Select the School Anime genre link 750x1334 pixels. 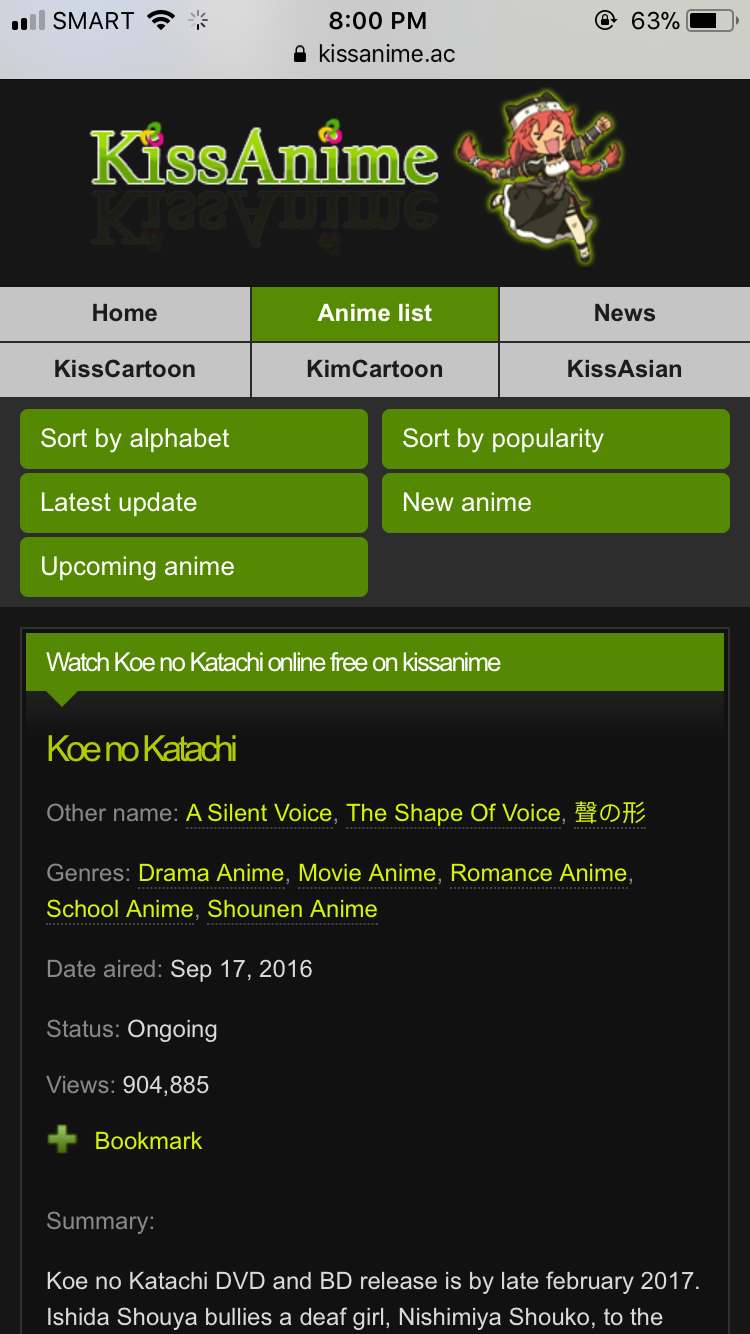(x=120, y=909)
